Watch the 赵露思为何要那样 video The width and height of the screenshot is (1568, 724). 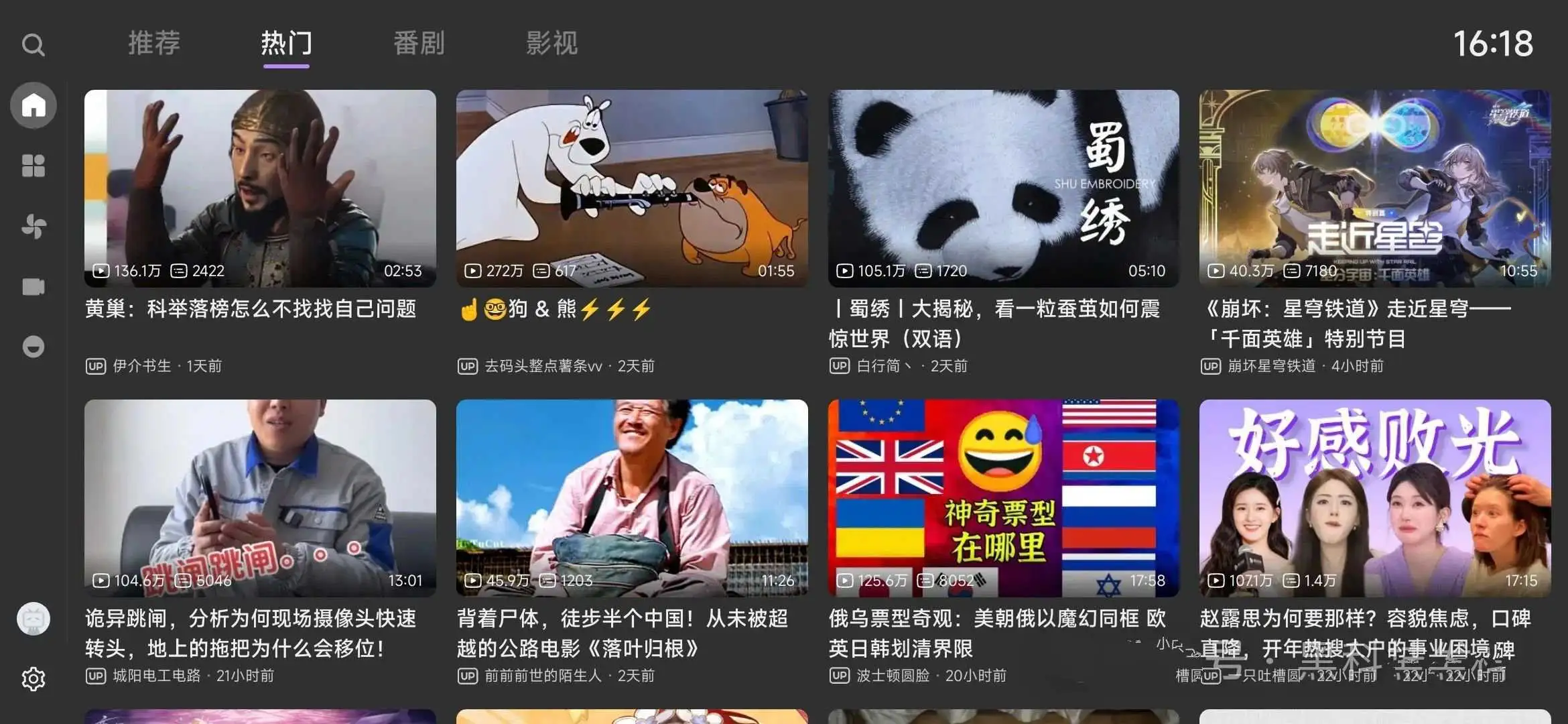pos(1374,498)
